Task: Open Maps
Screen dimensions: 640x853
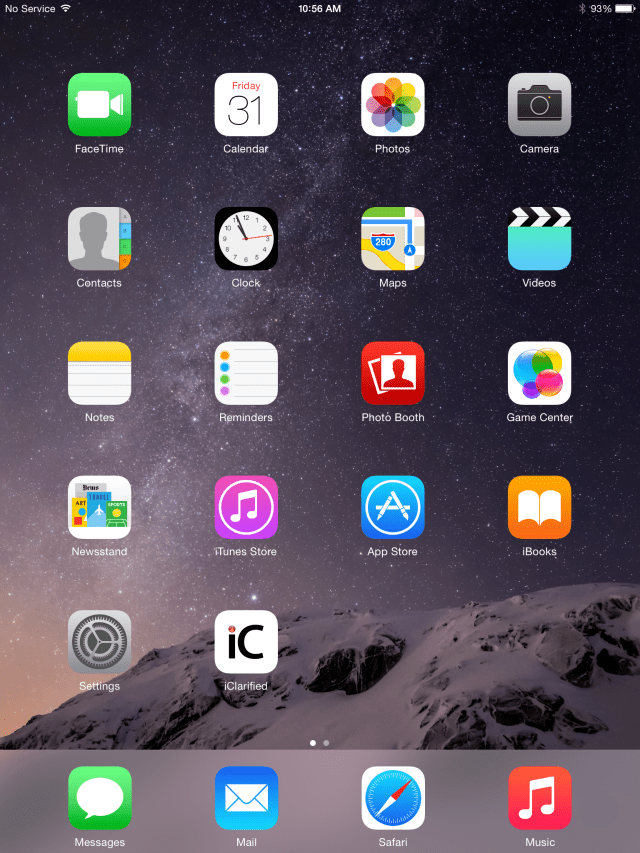Action: point(393,239)
